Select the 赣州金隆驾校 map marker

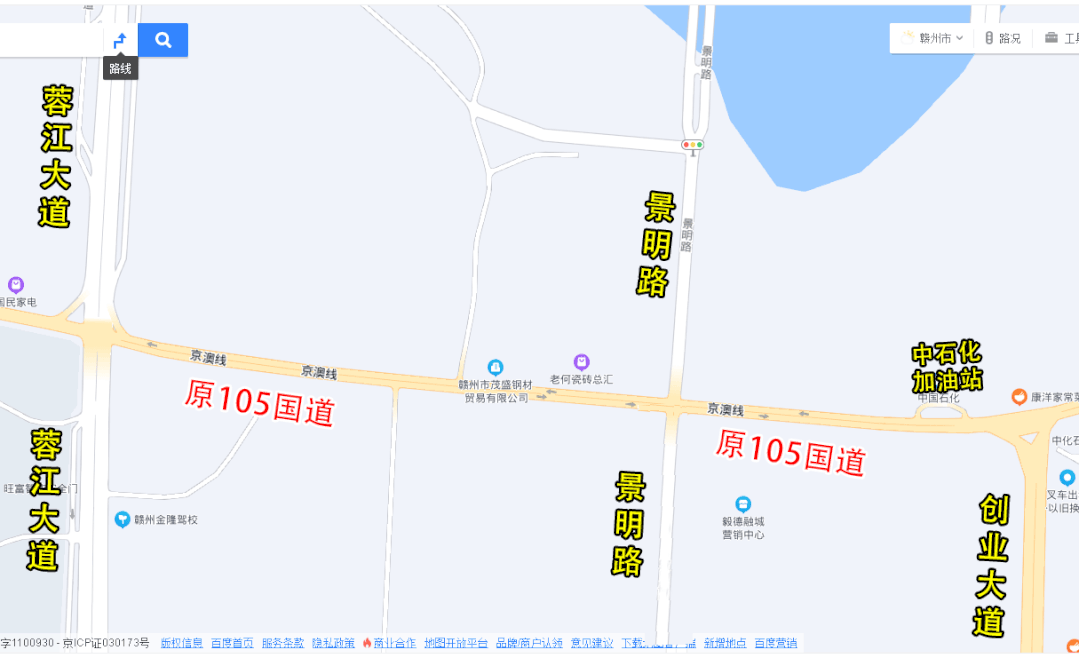click(122, 519)
